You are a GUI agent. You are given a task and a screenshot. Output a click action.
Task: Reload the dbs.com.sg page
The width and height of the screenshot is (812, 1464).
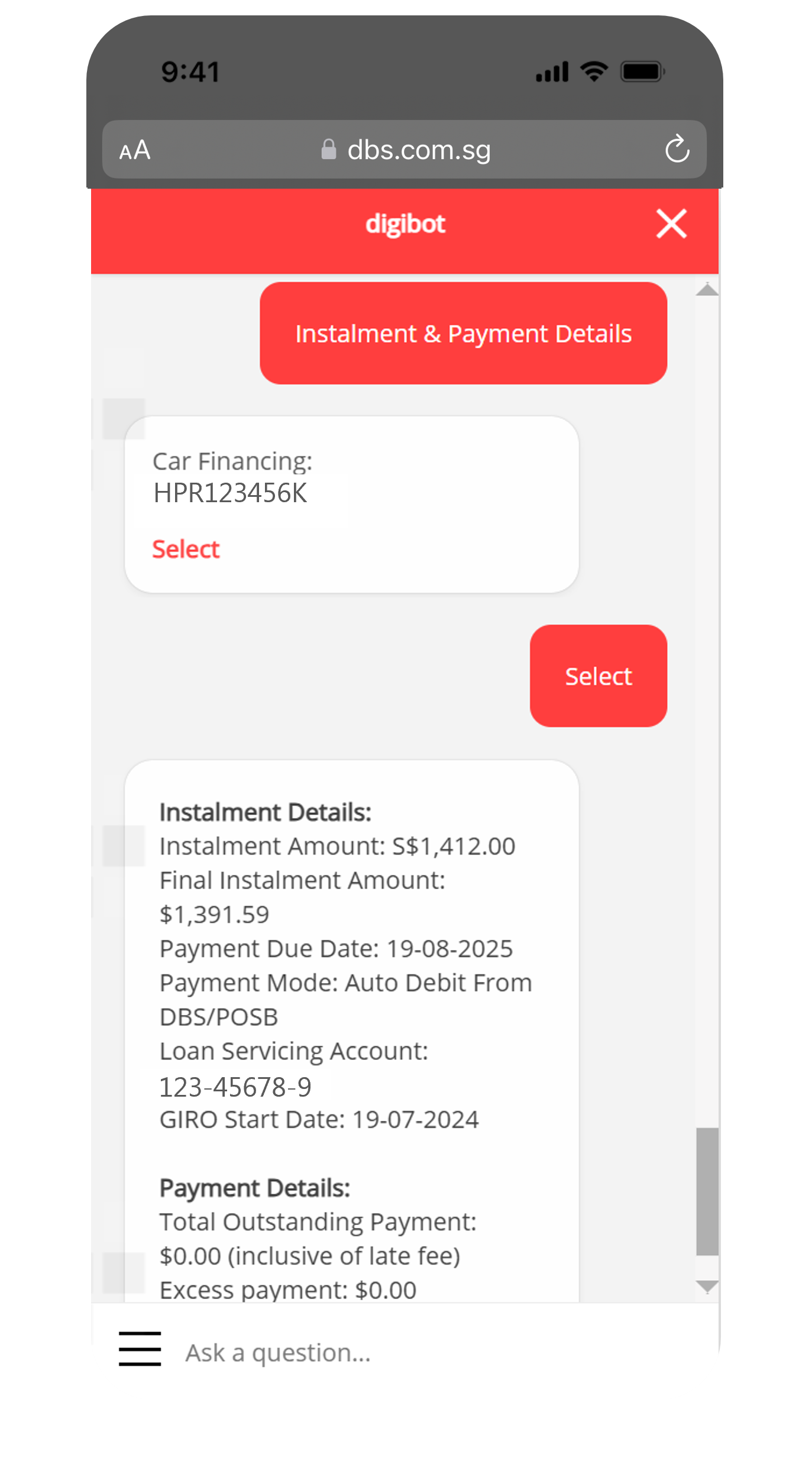[677, 149]
